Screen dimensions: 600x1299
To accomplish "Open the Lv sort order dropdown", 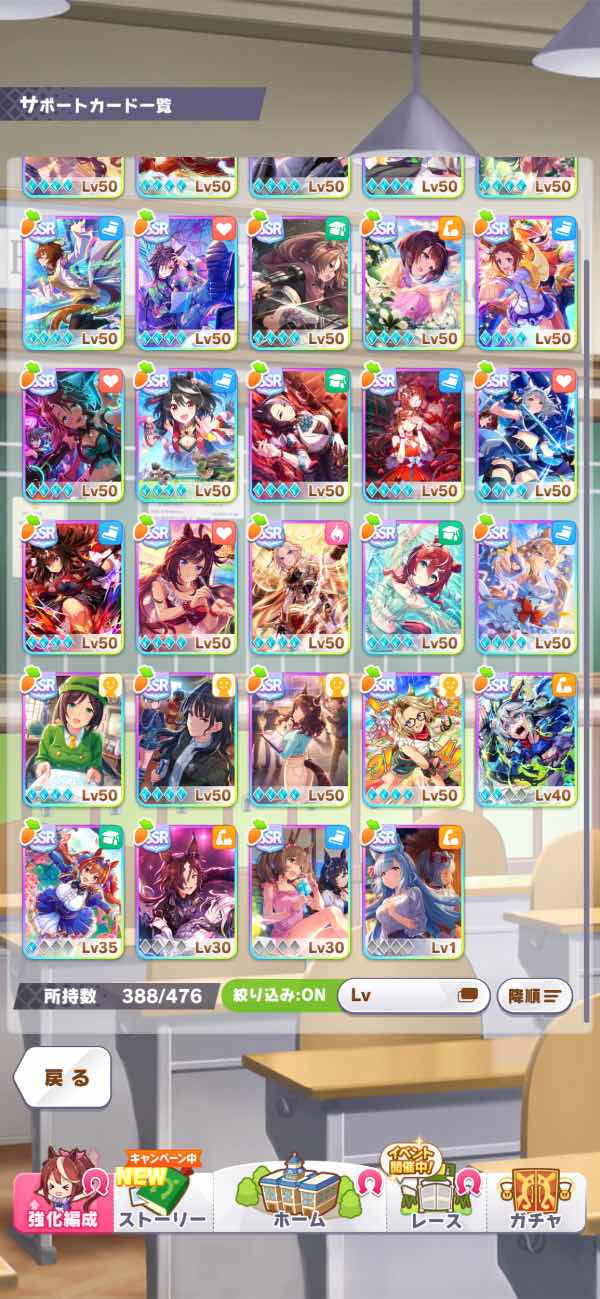I will 413,996.
